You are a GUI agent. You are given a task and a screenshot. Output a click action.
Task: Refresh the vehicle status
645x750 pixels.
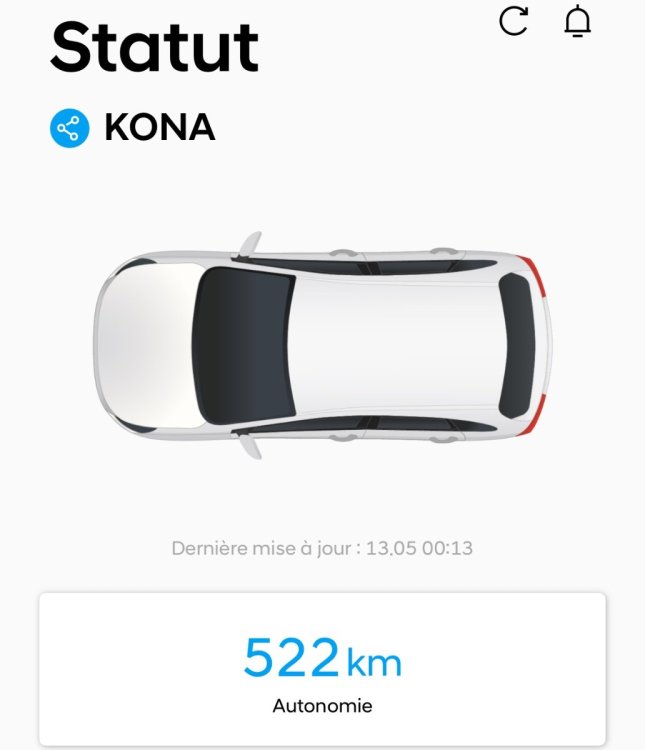(x=513, y=21)
